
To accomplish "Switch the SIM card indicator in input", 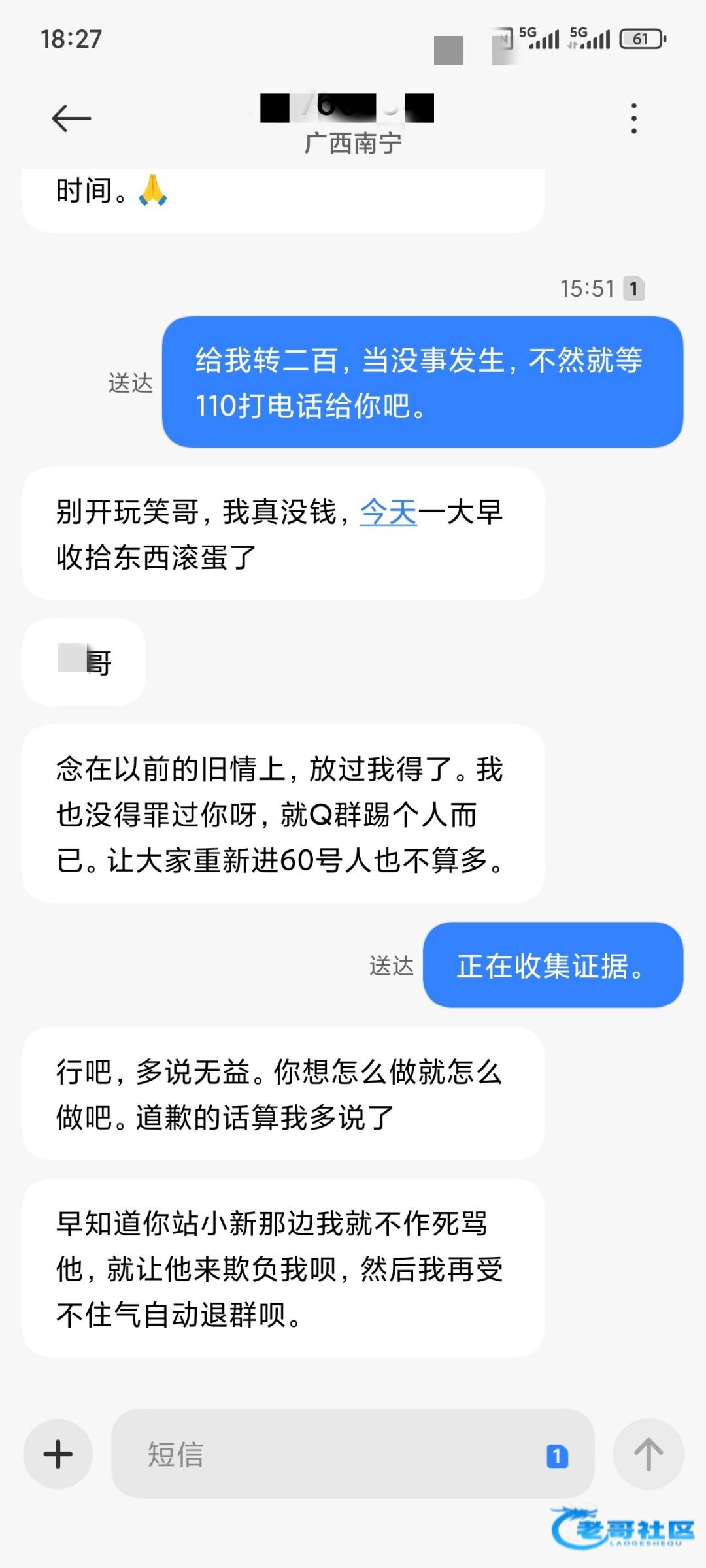I will click(x=557, y=1456).
